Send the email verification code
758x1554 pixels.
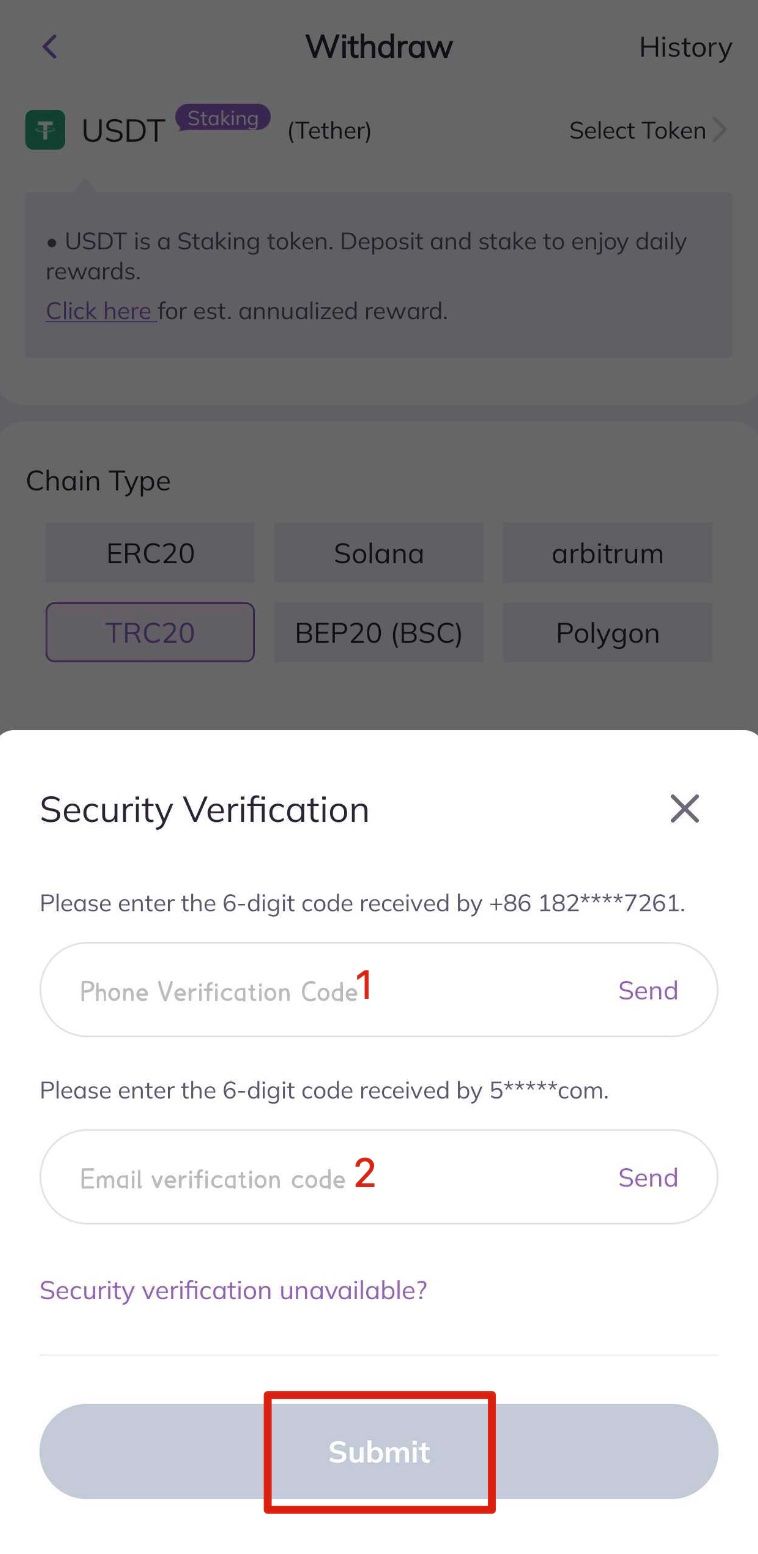point(647,1177)
